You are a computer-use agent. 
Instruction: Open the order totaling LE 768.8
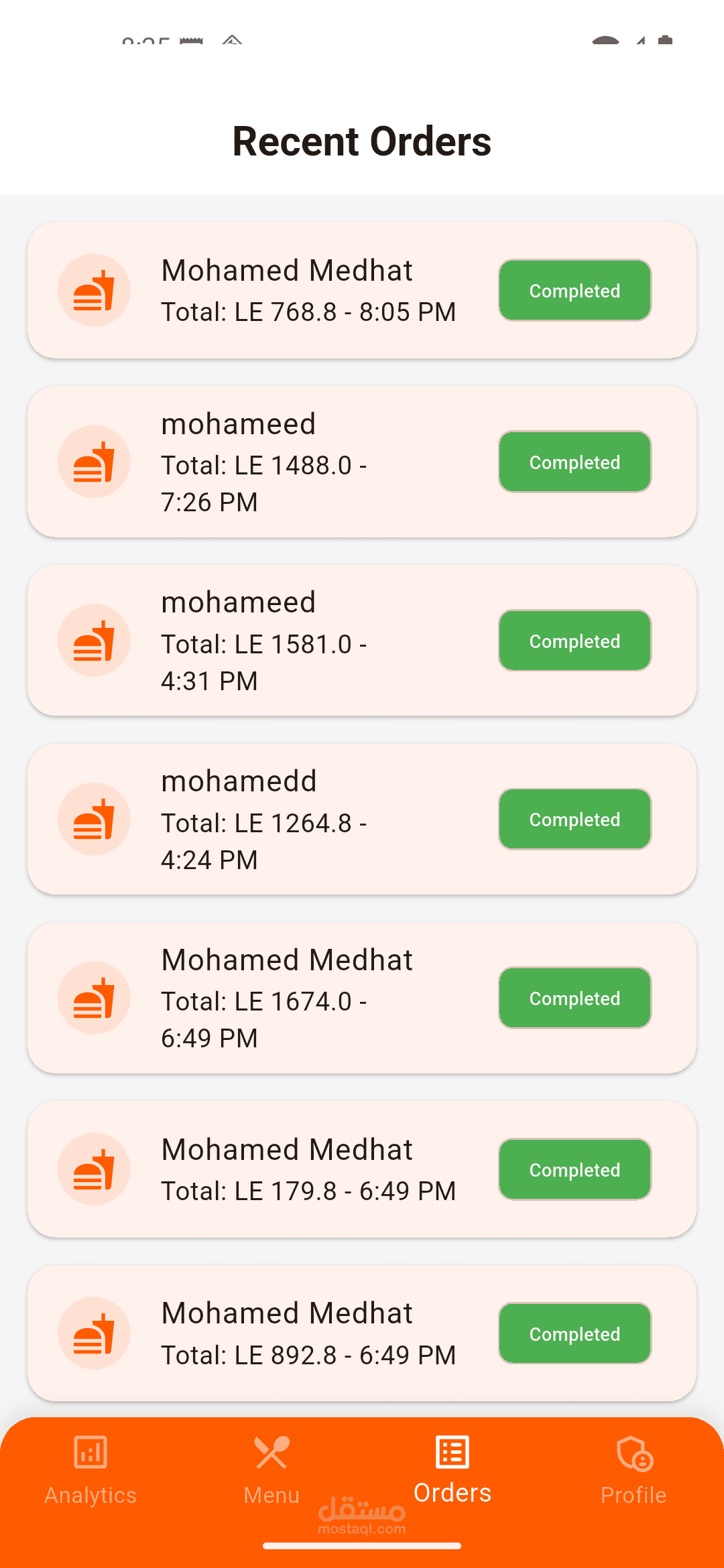pos(308,291)
